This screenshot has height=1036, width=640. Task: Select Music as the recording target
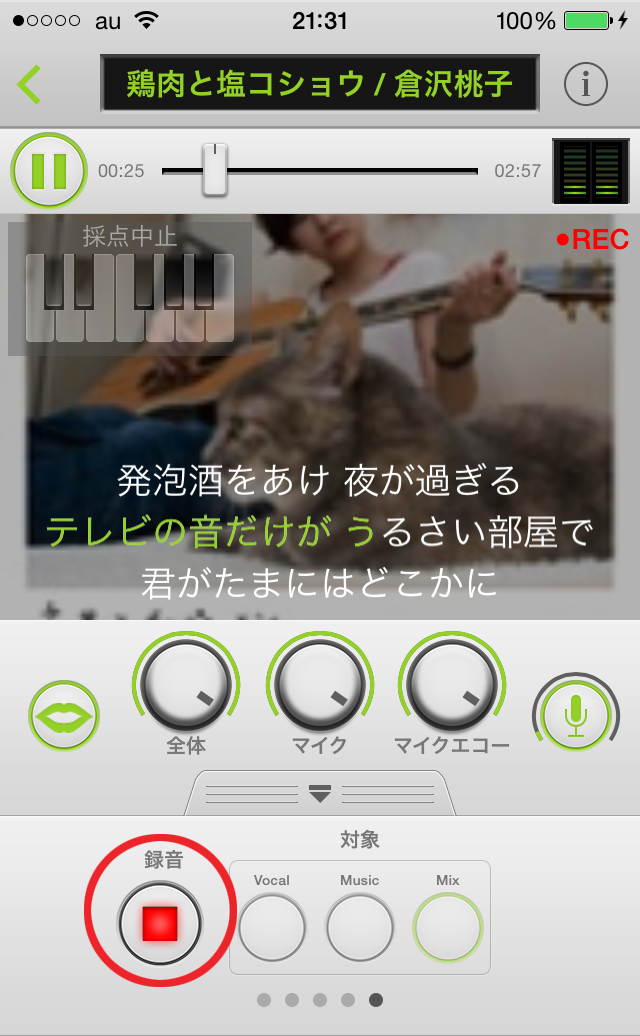click(359, 927)
